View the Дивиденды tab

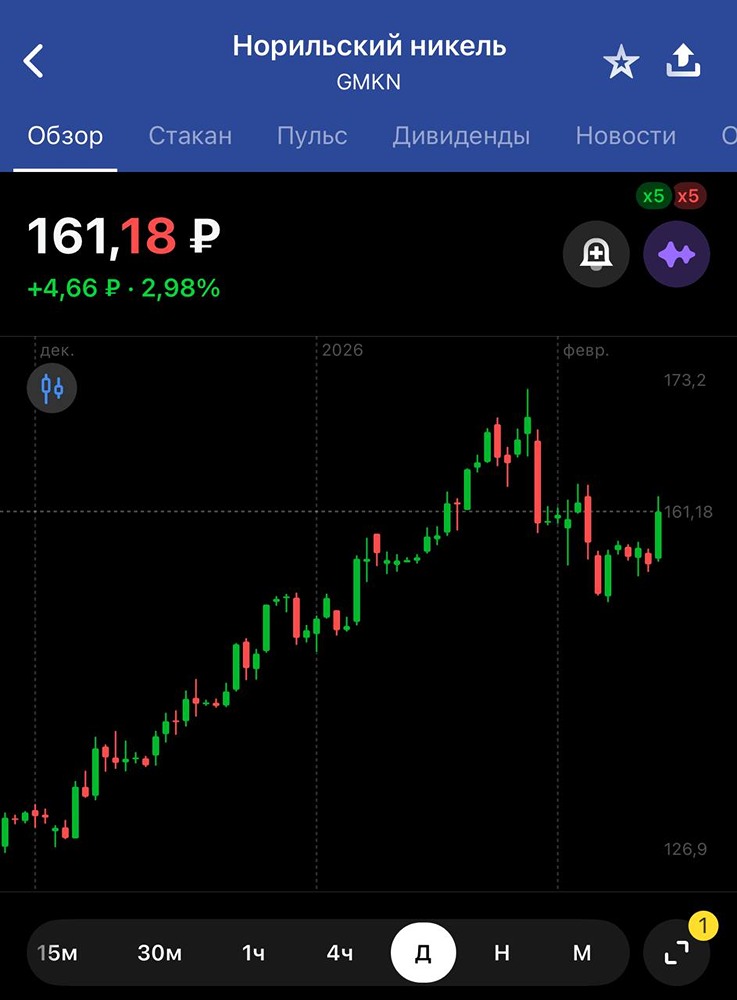pos(461,136)
